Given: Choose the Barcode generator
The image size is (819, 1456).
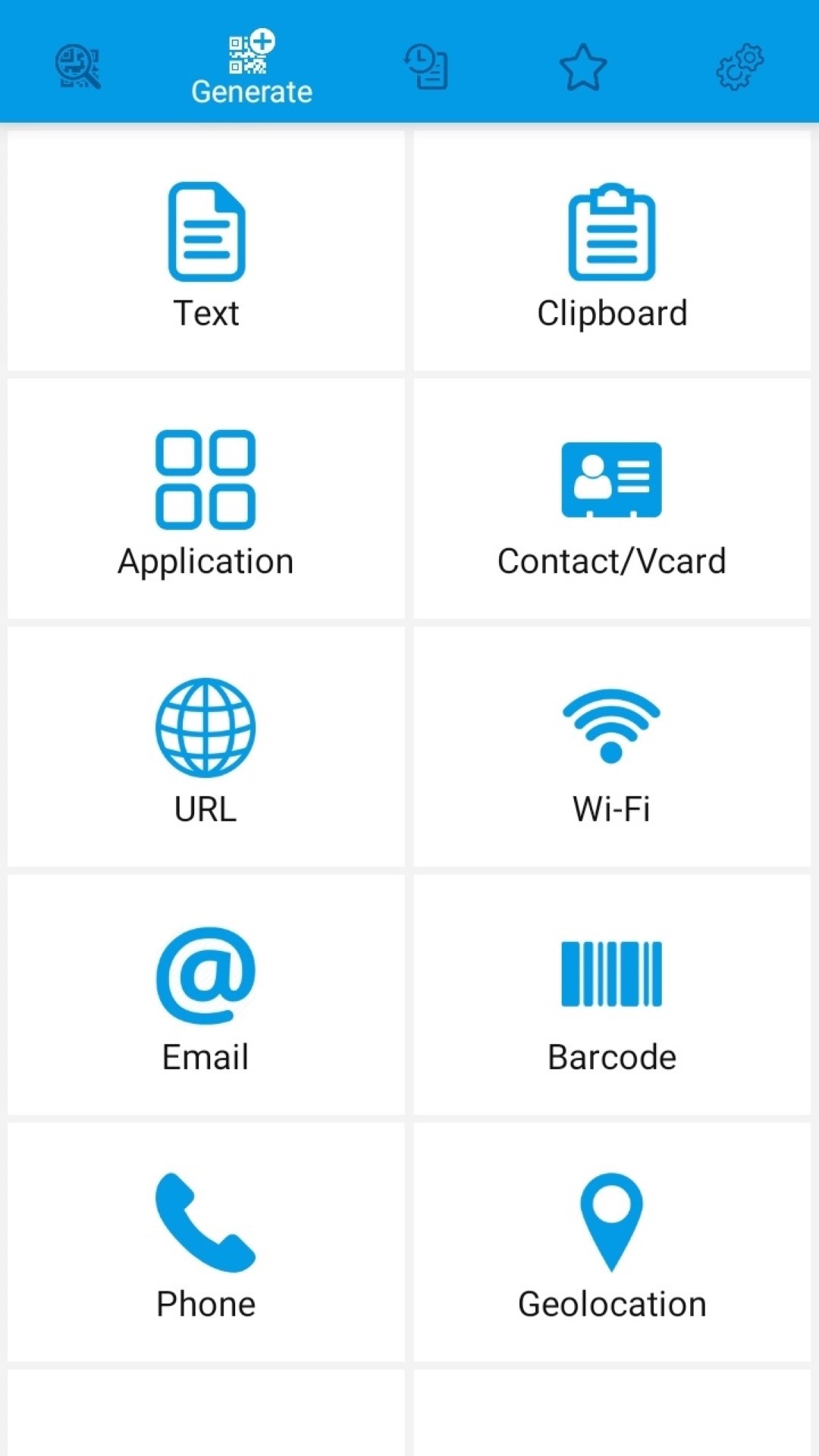Looking at the screenshot, I should pyautogui.click(x=612, y=995).
